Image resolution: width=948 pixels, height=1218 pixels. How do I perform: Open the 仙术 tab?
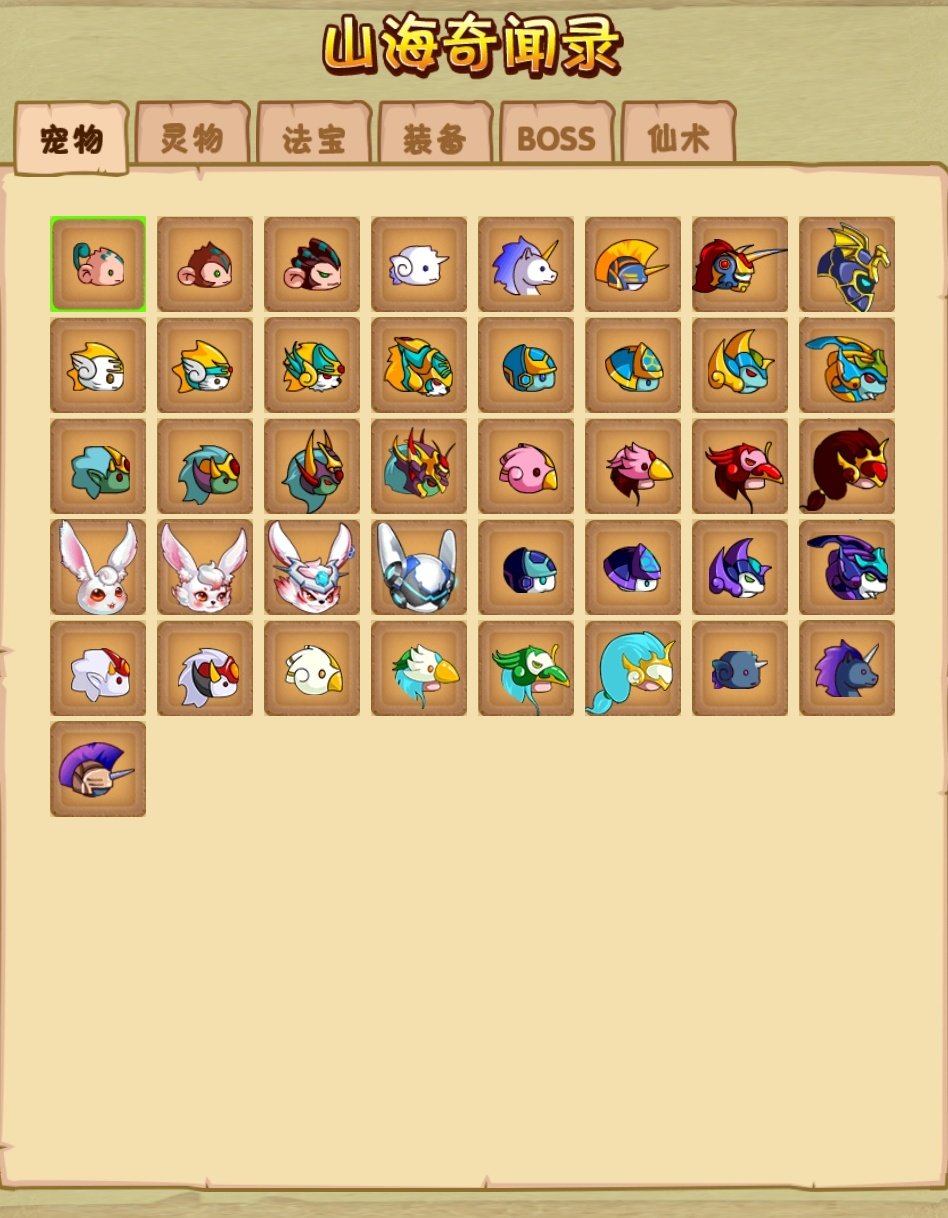[678, 138]
